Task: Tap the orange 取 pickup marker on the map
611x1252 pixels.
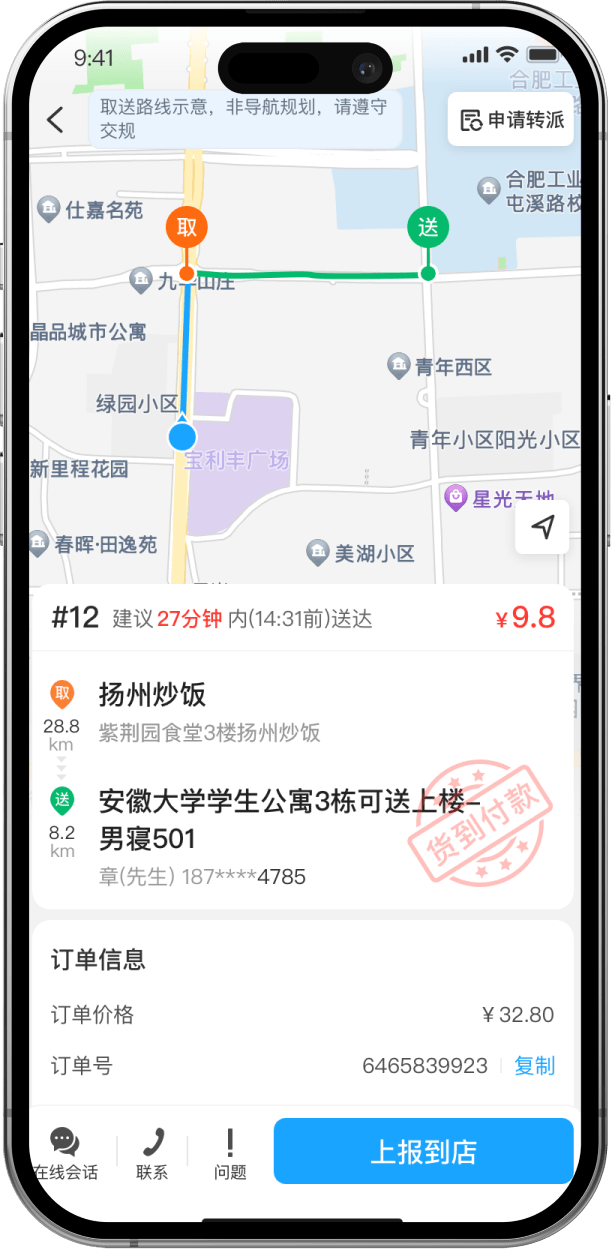Action: coord(187,228)
